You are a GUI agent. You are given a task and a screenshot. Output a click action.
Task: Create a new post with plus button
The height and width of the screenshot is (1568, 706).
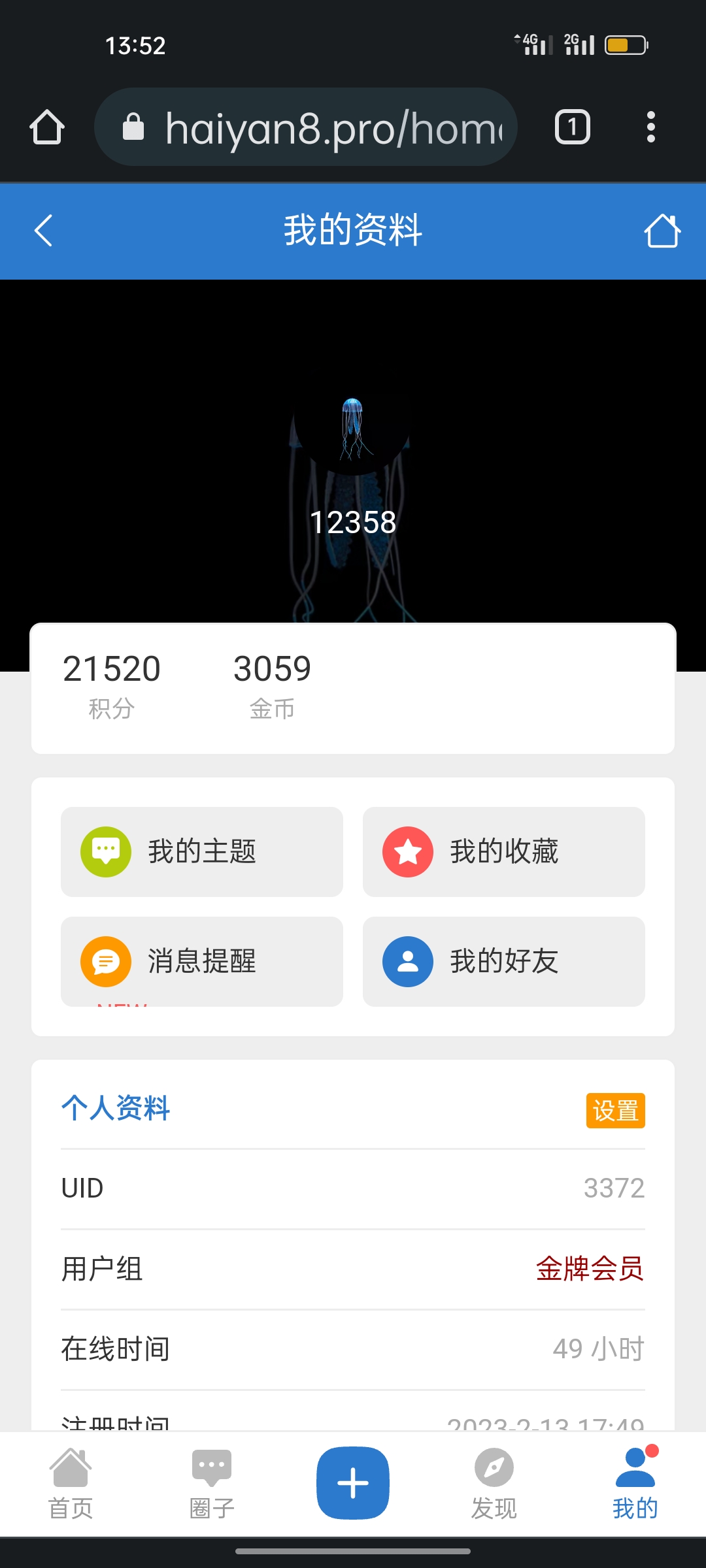(353, 1482)
